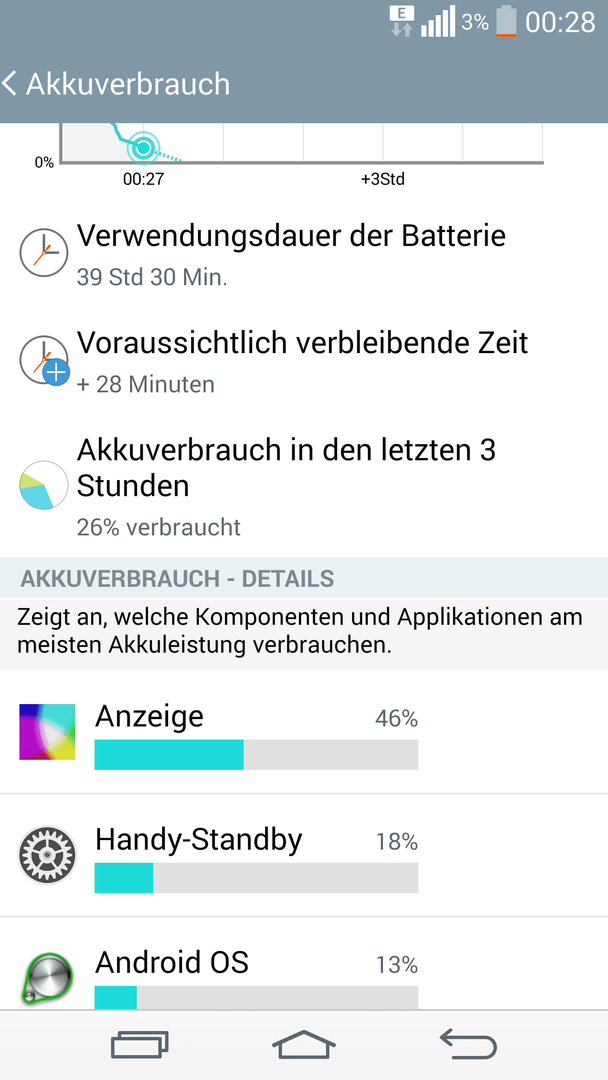
Task: Go back from Akkuverbrauch screen
Action: pyautogui.click(x=116, y=83)
